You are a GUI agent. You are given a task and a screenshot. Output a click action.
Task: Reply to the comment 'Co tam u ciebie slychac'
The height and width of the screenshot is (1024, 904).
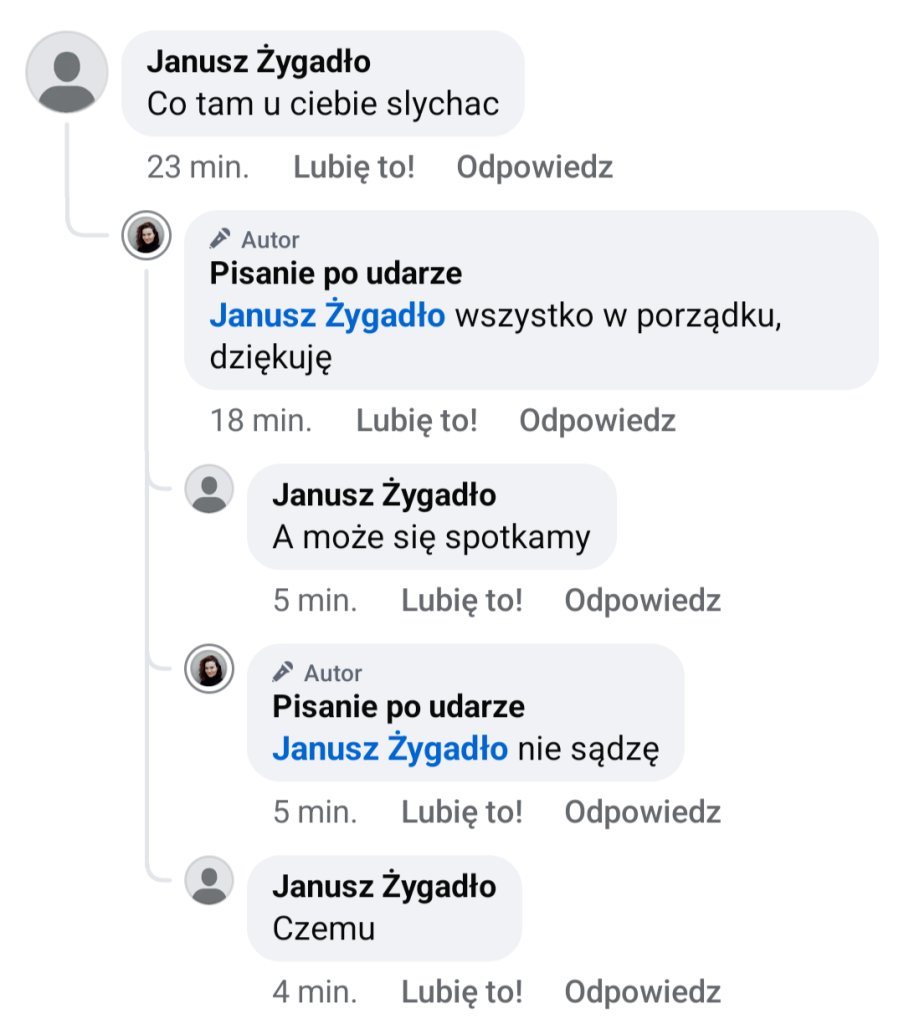click(534, 167)
